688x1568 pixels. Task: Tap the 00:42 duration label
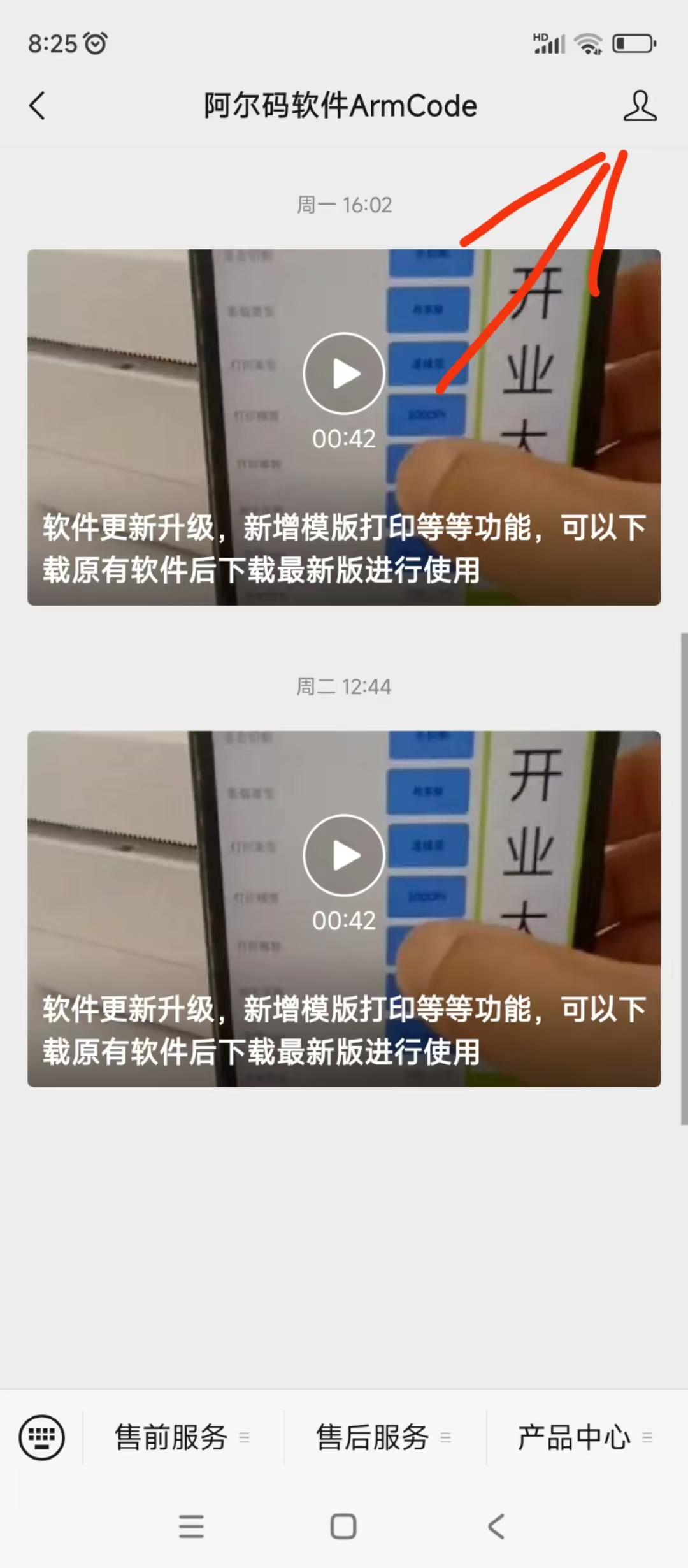343,439
